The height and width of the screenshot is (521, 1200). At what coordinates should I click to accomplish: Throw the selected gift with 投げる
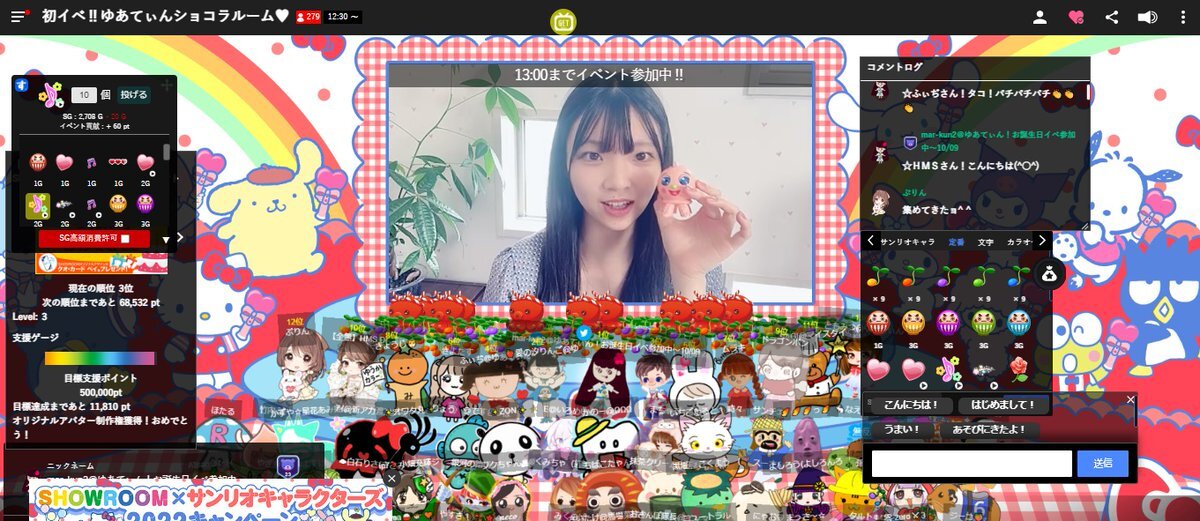click(134, 95)
